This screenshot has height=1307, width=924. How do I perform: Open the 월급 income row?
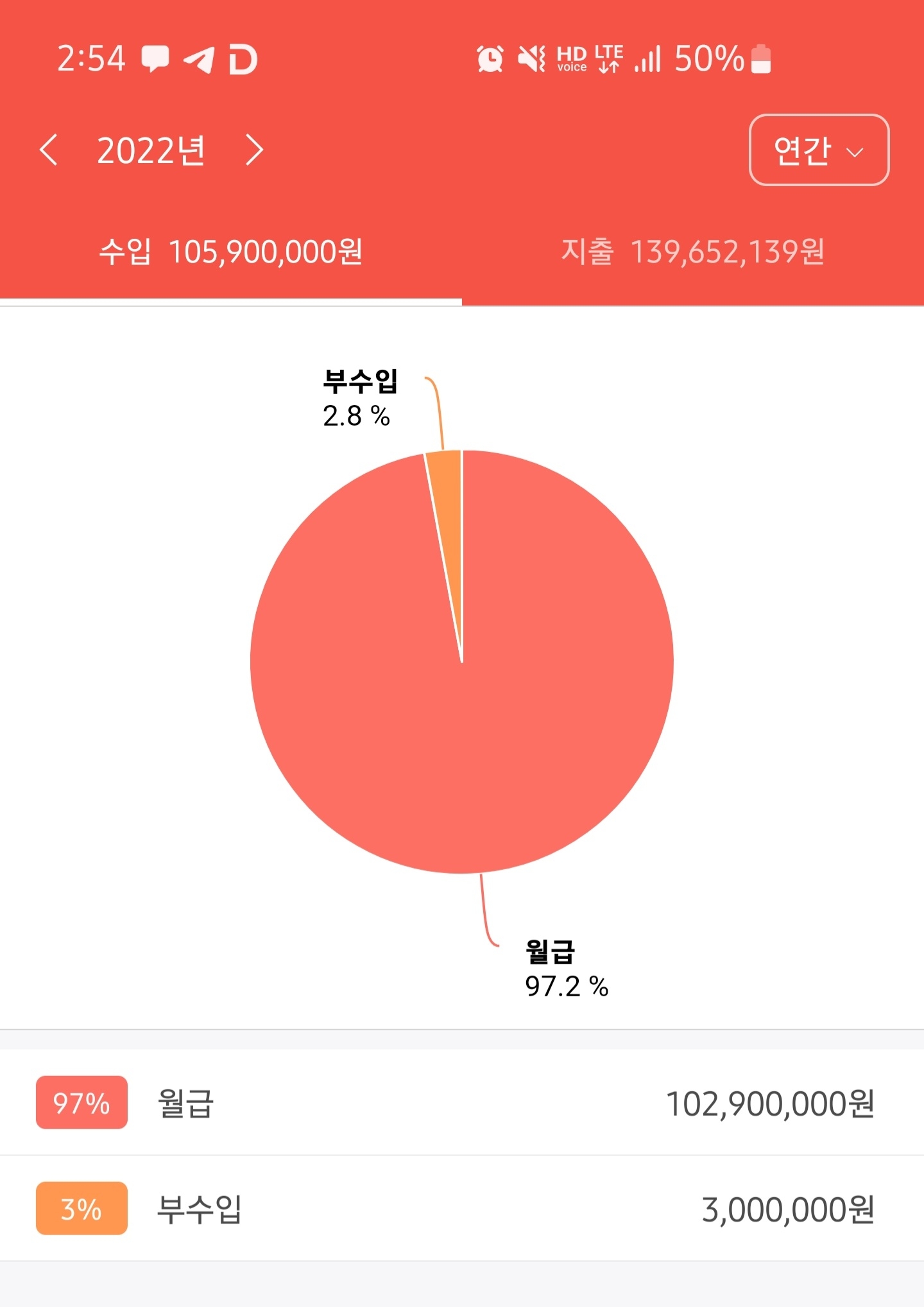point(462,1103)
